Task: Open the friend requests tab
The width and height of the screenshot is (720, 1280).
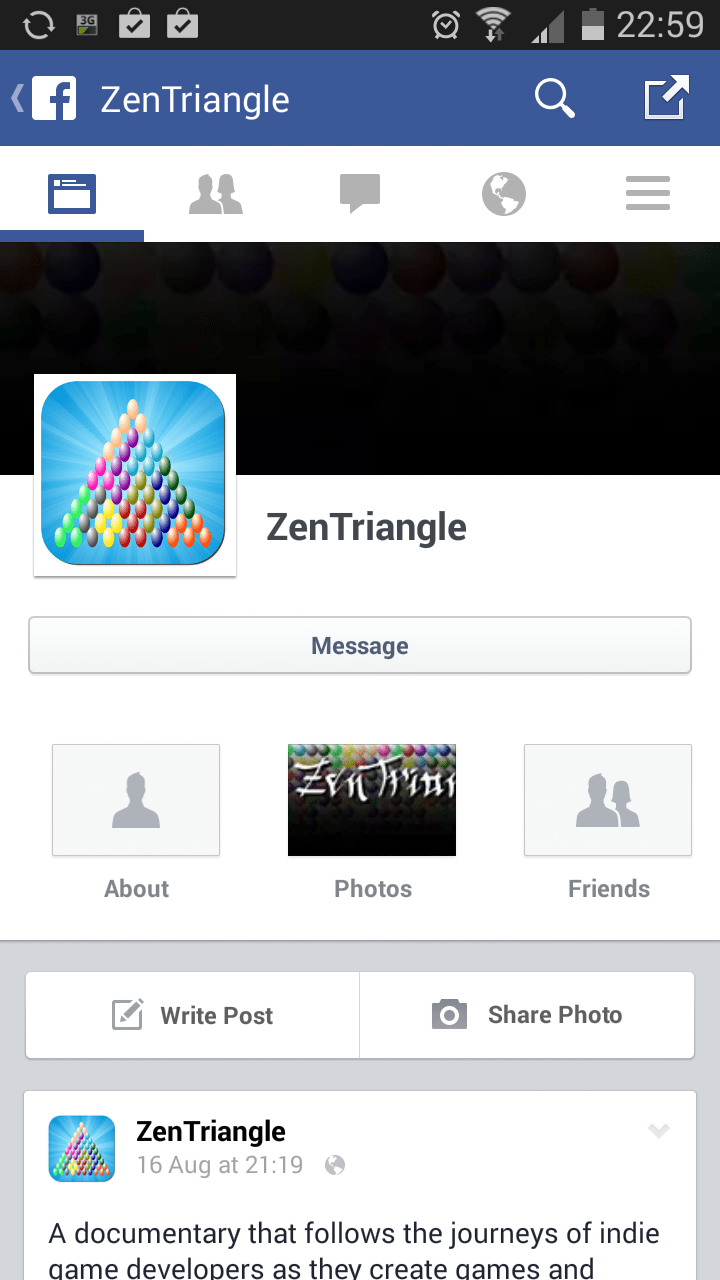Action: click(x=216, y=194)
